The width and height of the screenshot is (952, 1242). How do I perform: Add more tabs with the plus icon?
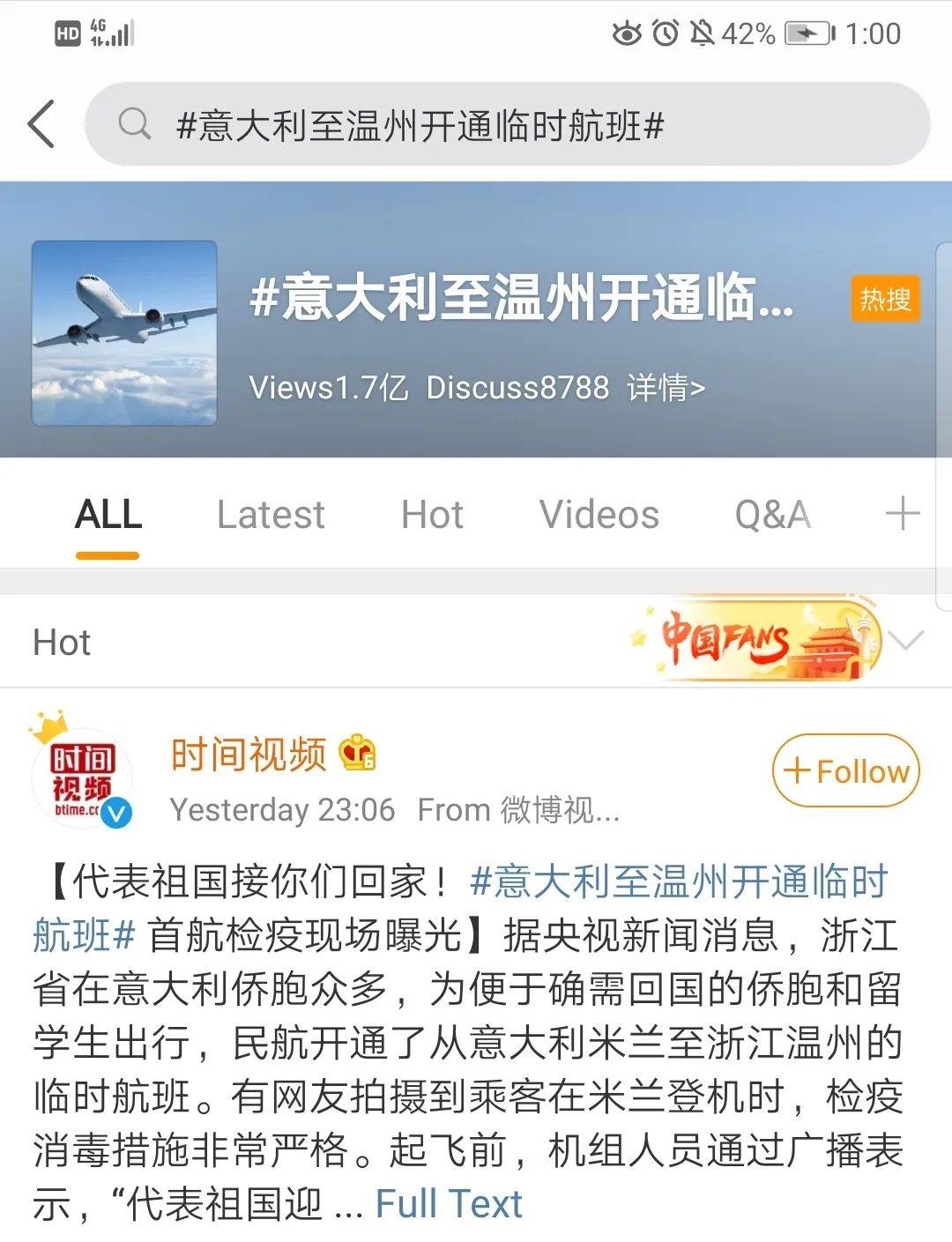[902, 513]
